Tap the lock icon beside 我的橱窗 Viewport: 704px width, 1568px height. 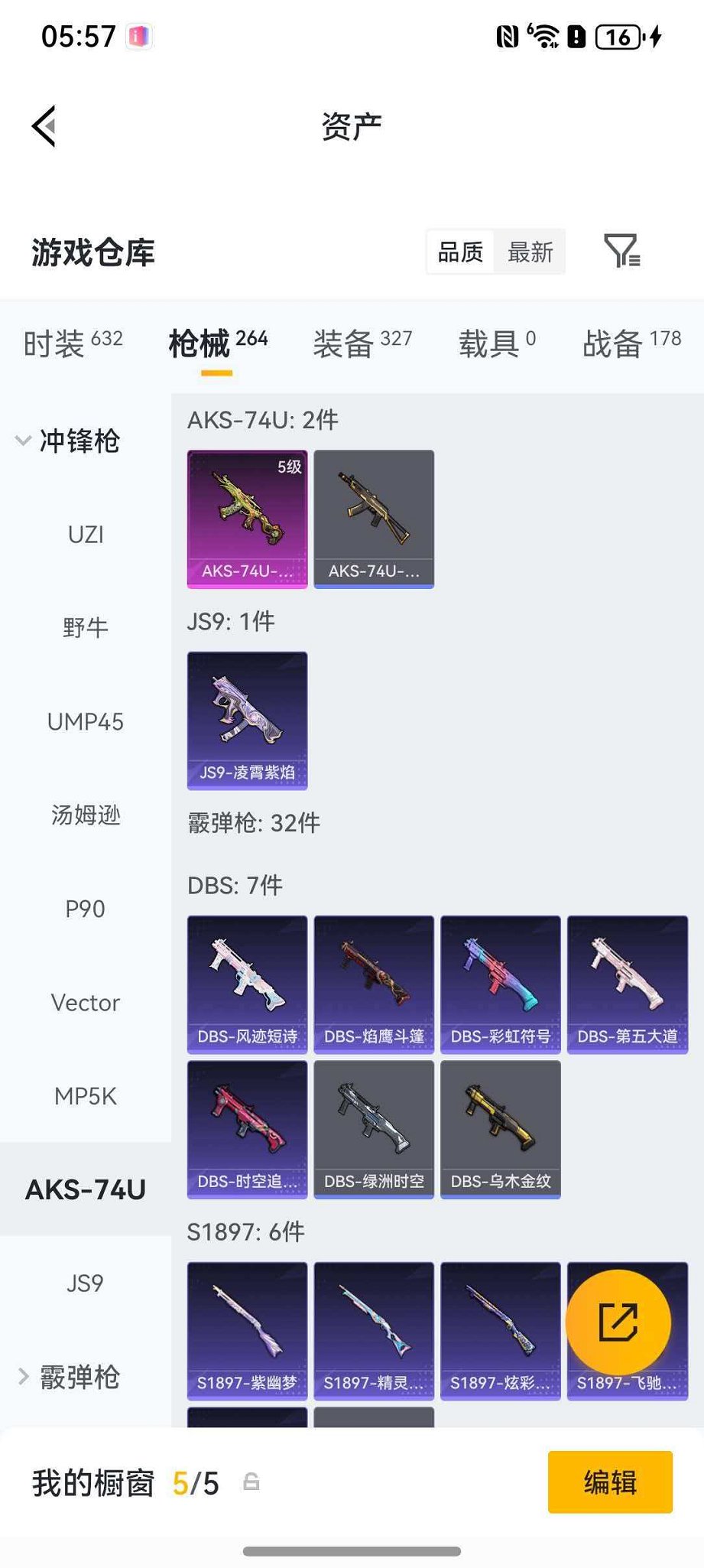pos(251,1482)
